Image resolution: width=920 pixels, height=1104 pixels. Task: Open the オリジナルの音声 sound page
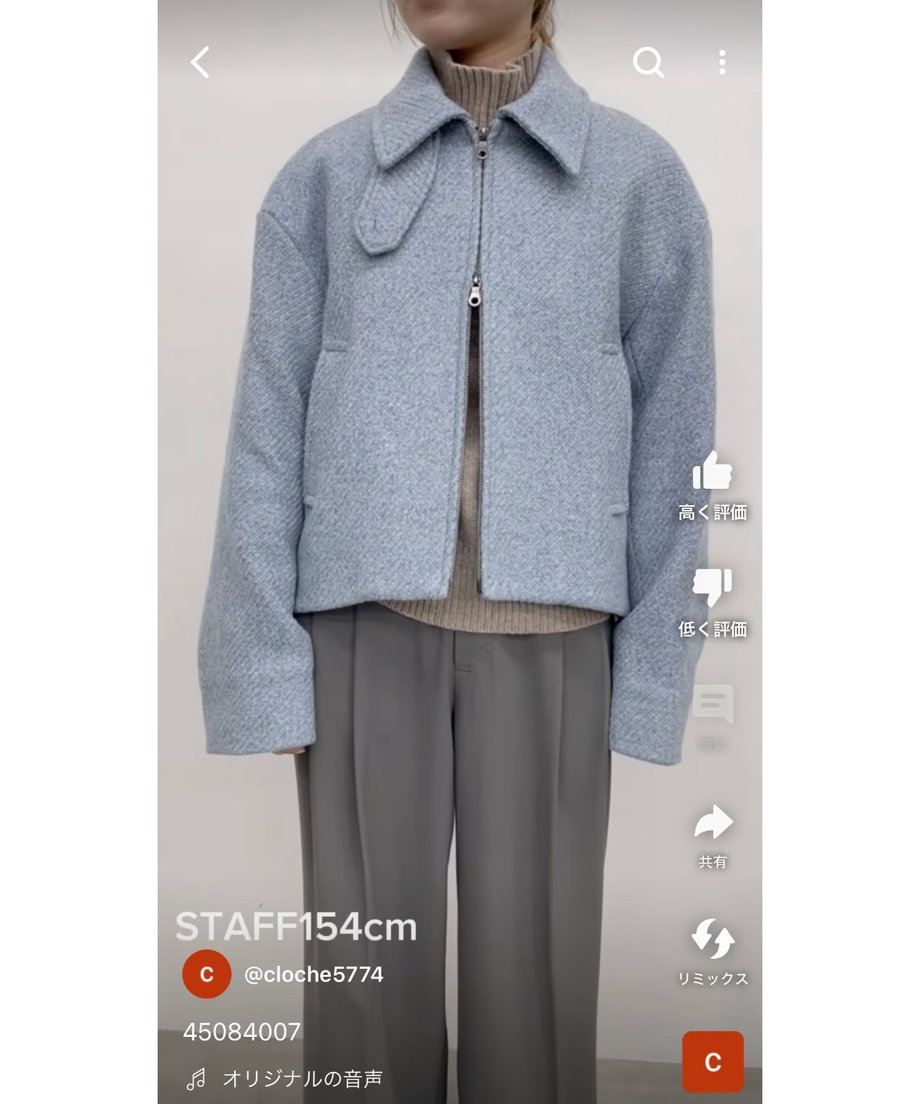(x=301, y=1079)
